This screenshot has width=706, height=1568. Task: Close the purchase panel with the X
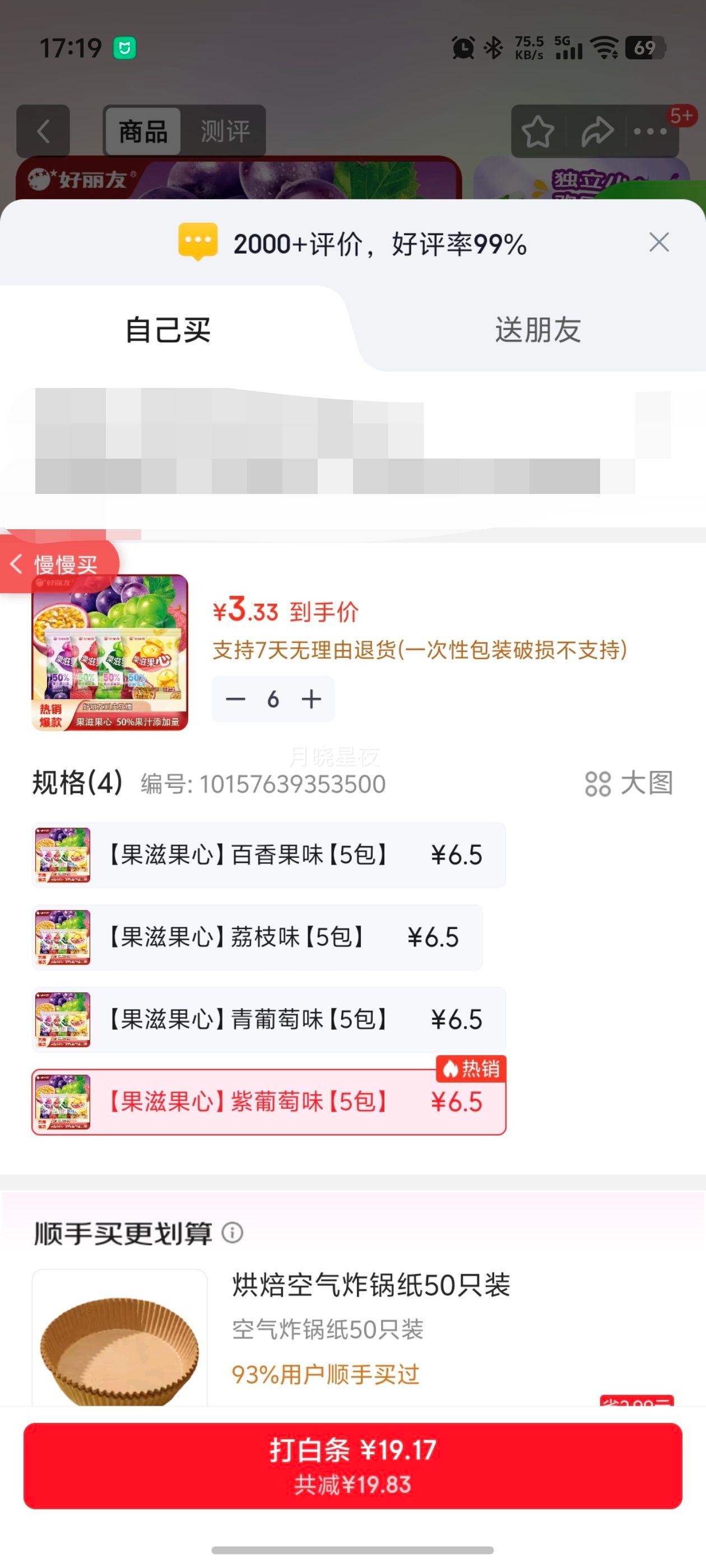[658, 242]
